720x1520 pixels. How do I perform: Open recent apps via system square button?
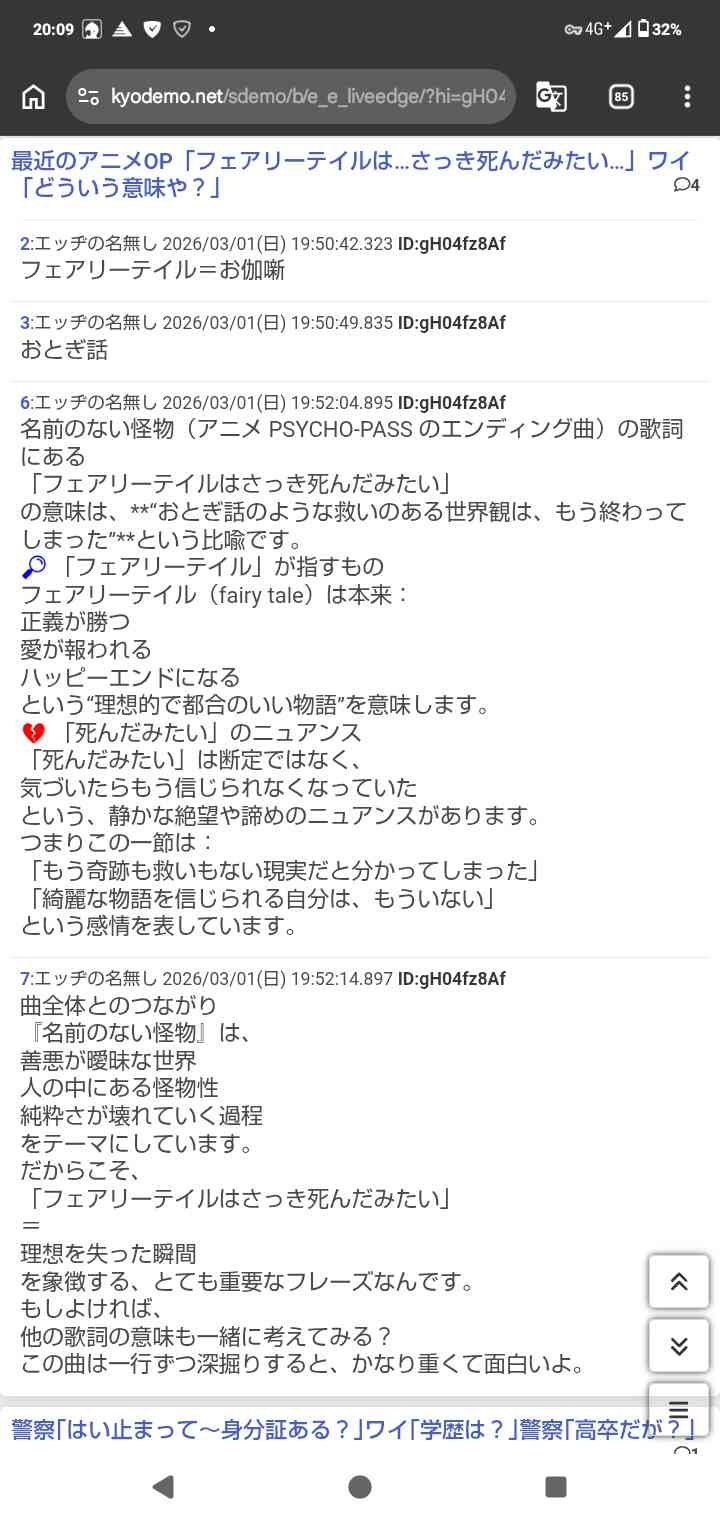556,1487
